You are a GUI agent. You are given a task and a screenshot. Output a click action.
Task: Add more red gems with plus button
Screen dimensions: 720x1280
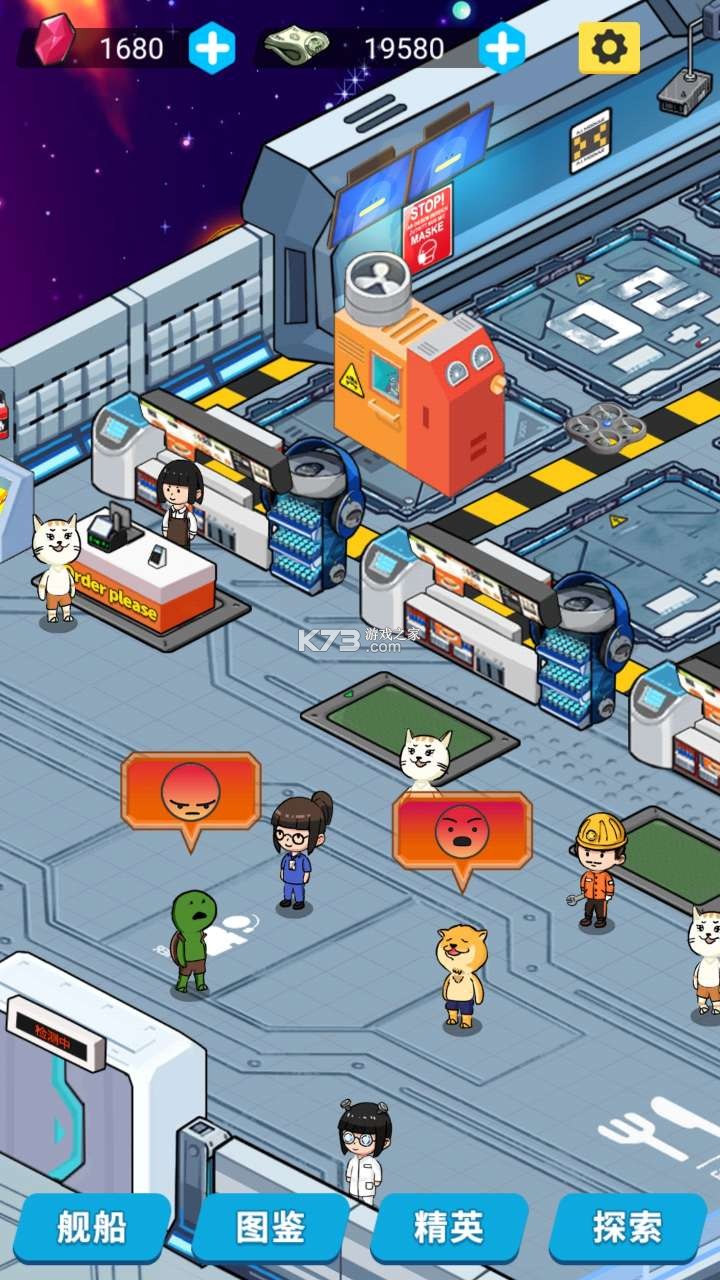click(x=212, y=47)
